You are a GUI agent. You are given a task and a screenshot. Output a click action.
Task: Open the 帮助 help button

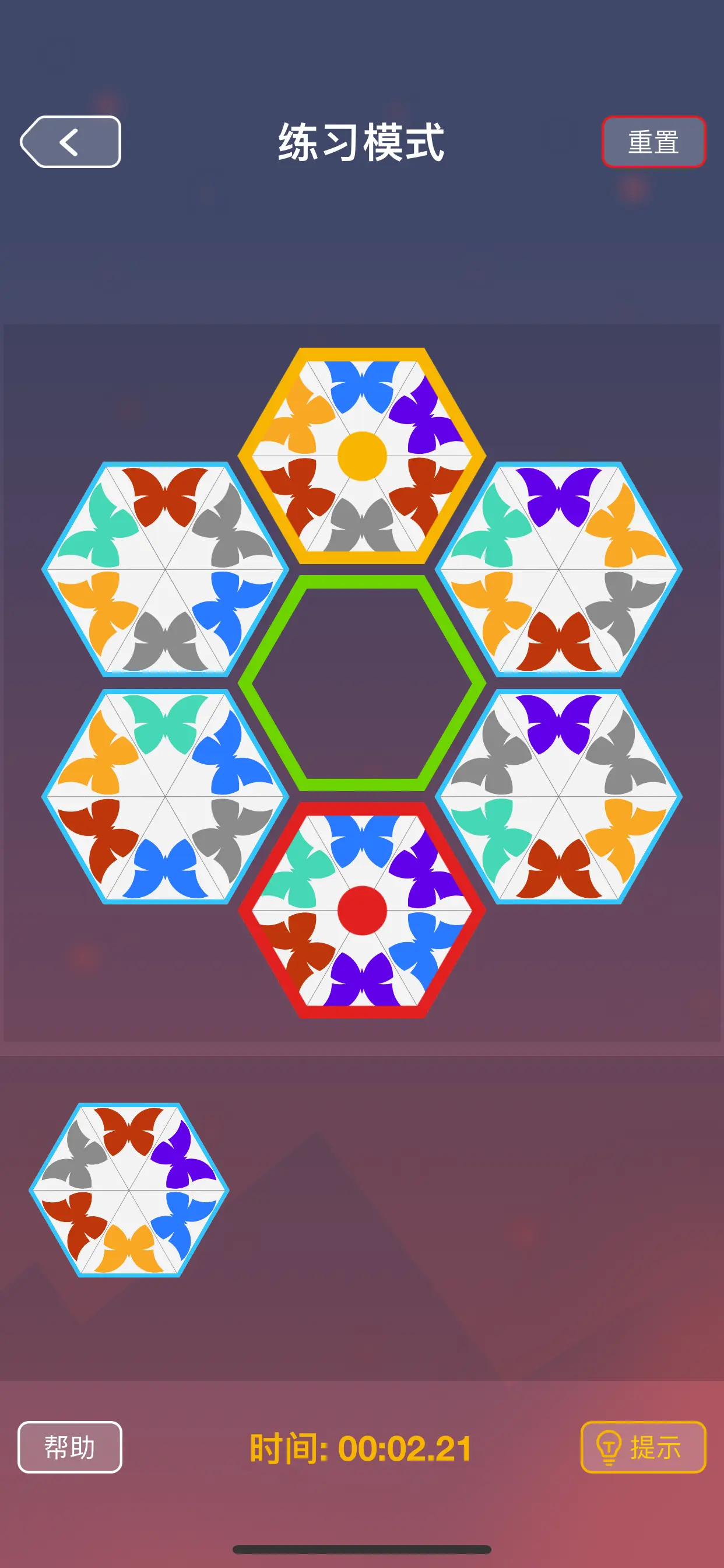(x=69, y=1447)
